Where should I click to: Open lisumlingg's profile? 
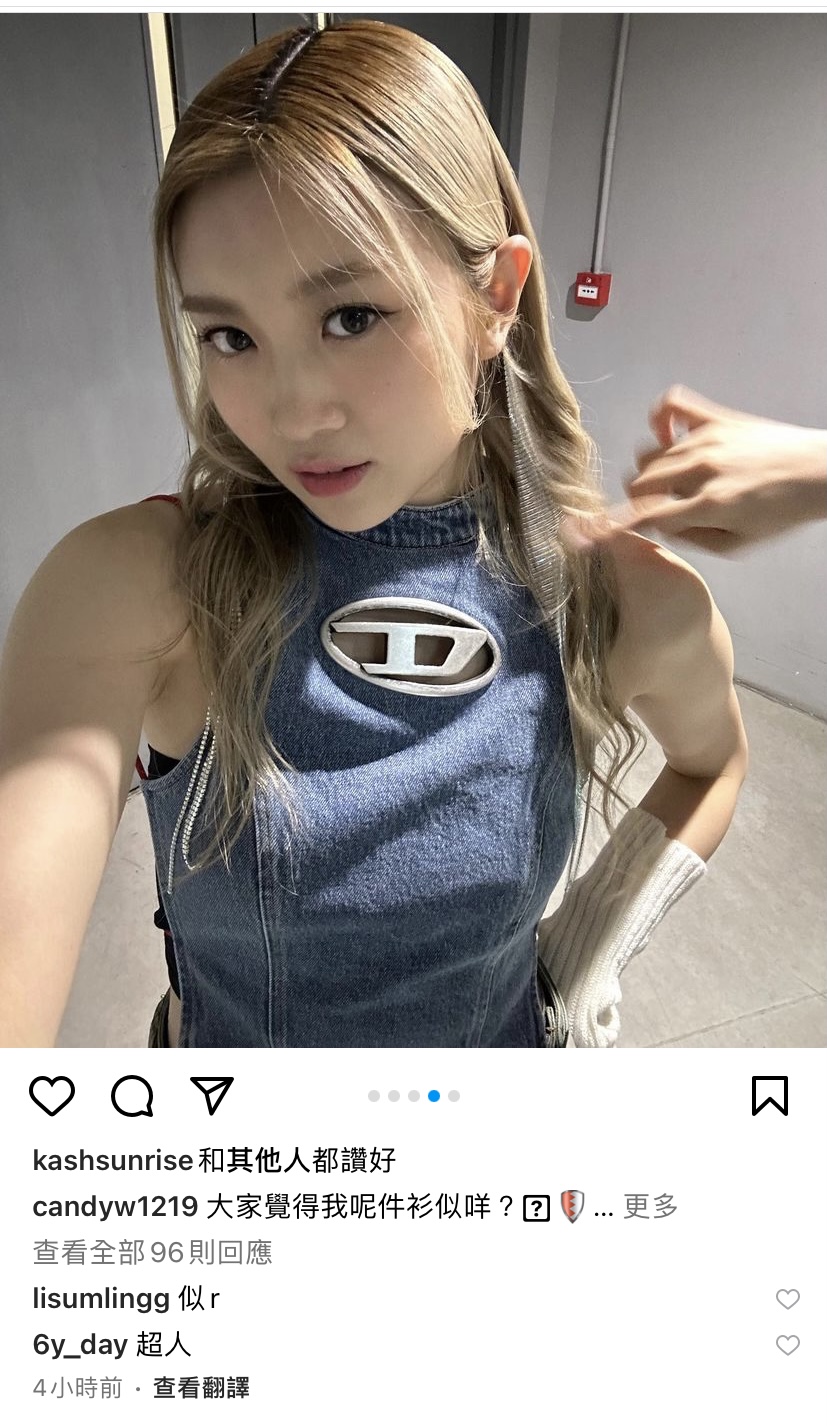(x=100, y=1299)
